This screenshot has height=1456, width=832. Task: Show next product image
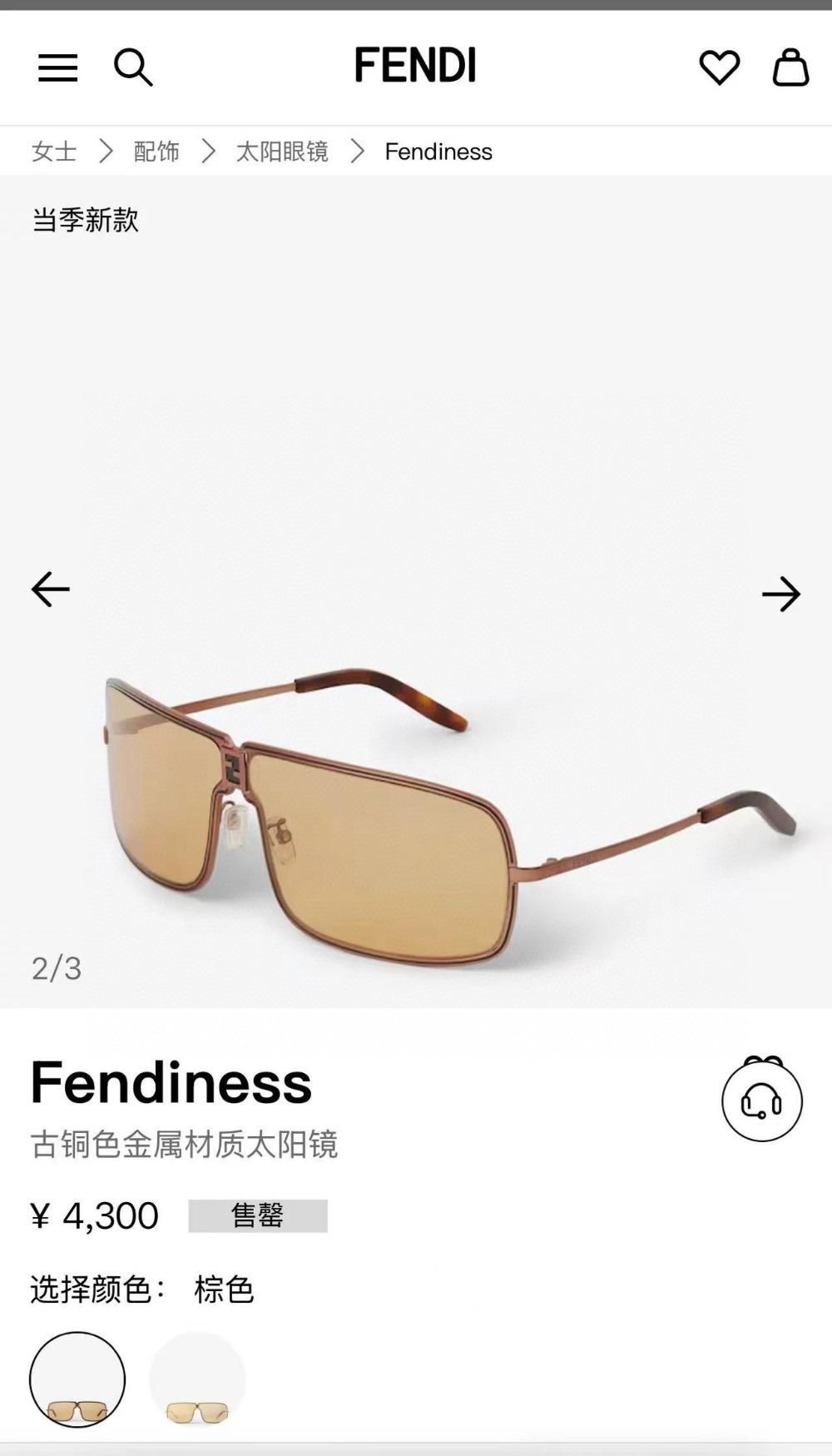[x=780, y=594]
